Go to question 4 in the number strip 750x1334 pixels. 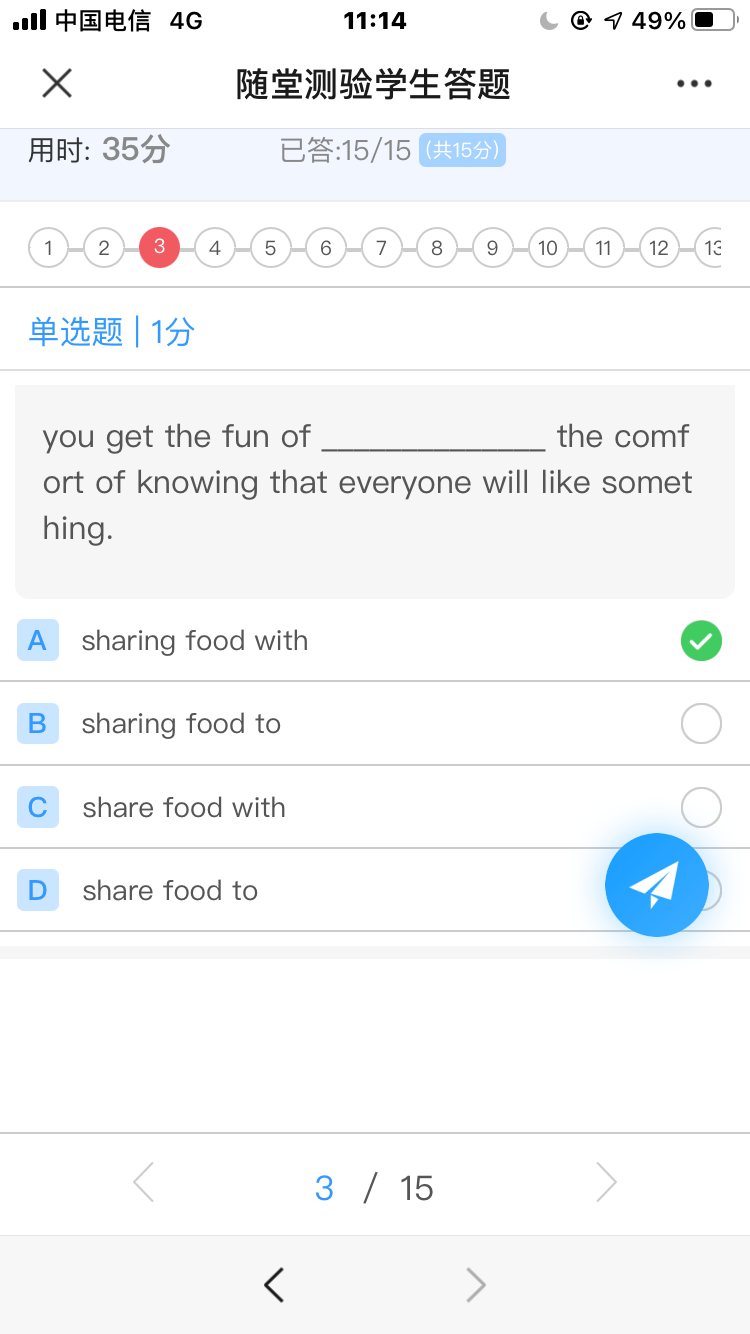(x=215, y=248)
